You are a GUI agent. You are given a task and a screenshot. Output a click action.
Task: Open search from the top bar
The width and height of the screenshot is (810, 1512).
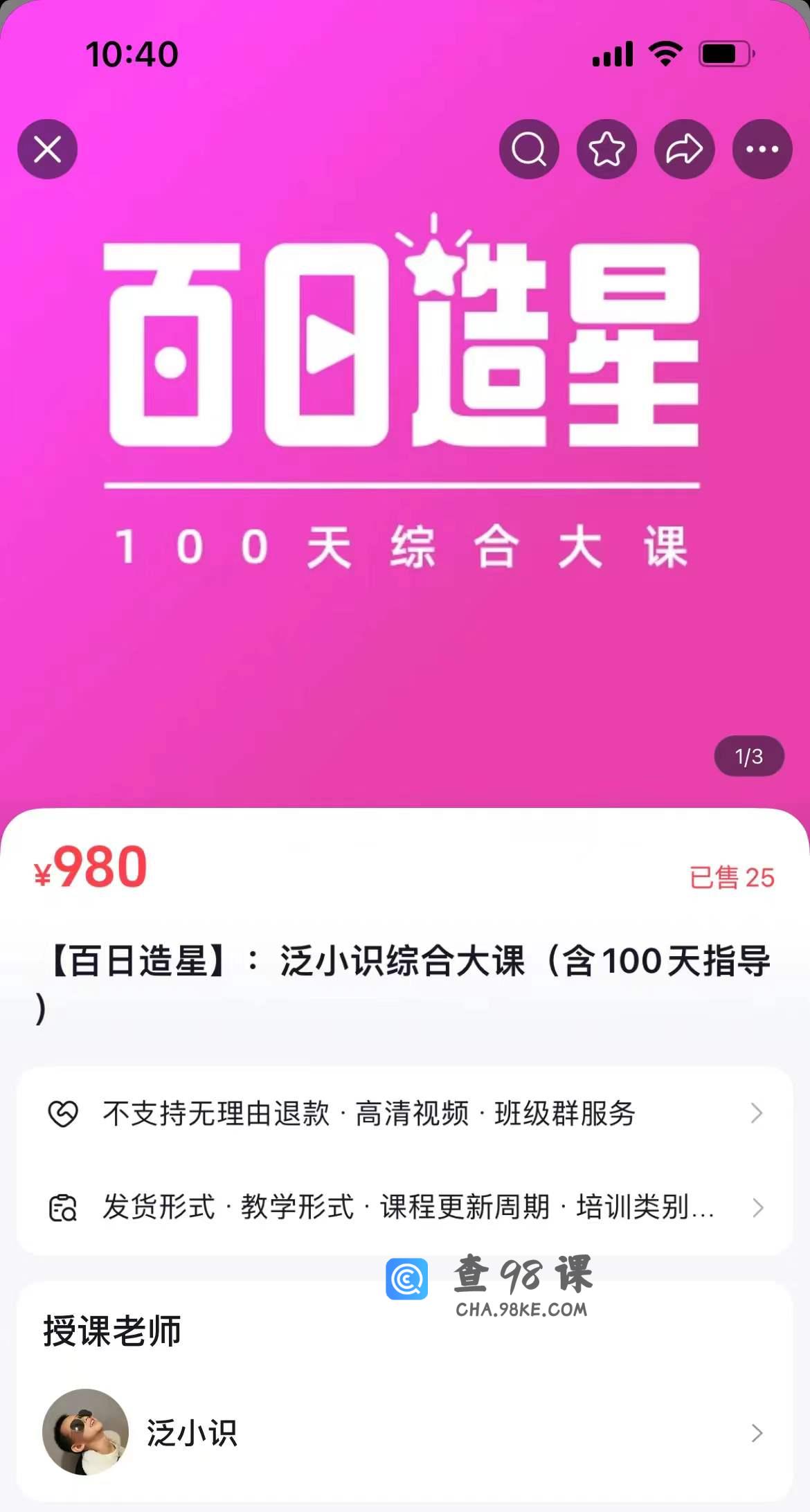pos(529,150)
